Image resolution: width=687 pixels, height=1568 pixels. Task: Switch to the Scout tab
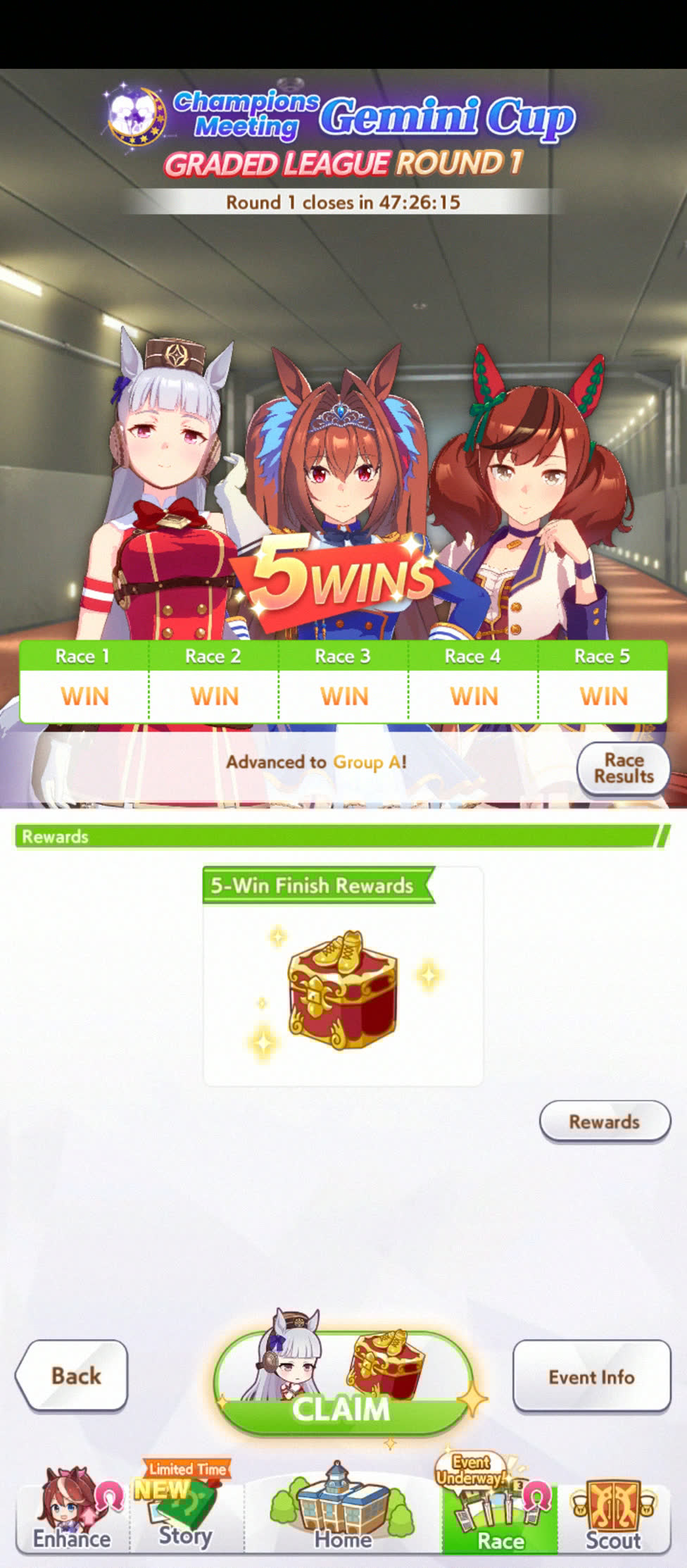tap(613, 1514)
